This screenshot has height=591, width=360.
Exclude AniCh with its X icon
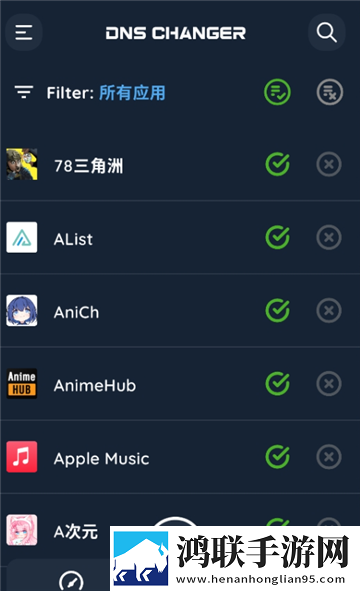pos(329,310)
